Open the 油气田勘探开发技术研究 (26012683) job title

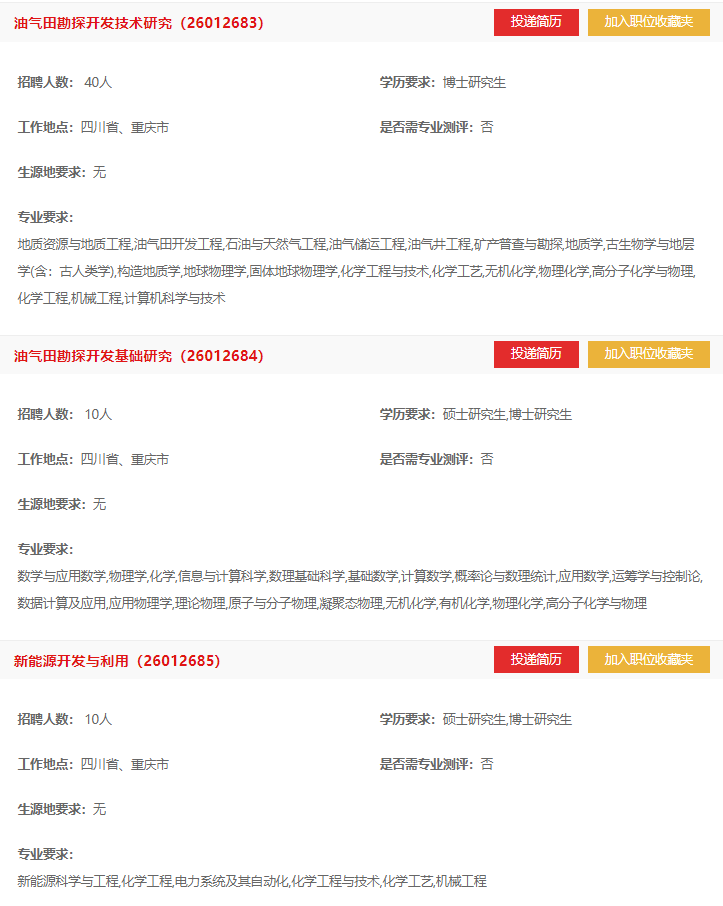point(139,23)
